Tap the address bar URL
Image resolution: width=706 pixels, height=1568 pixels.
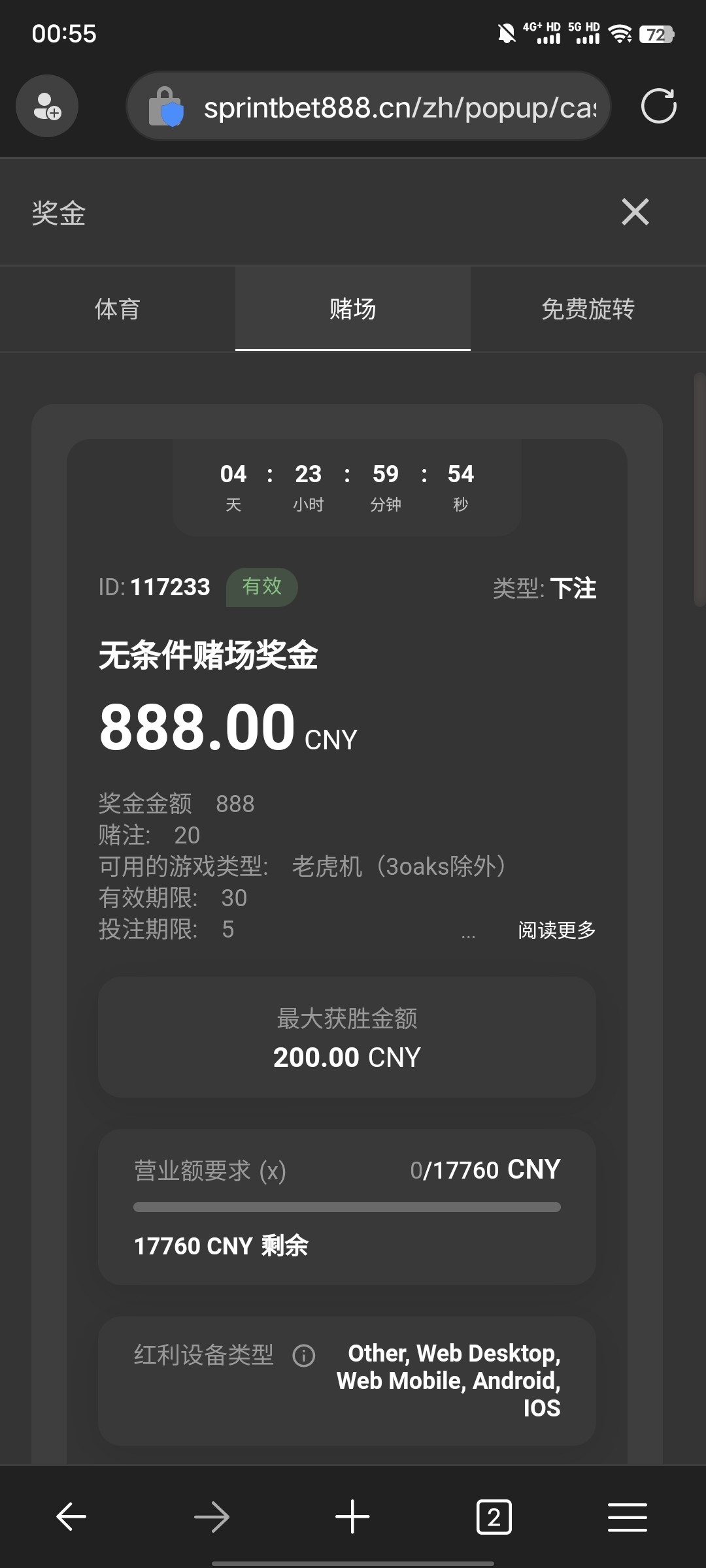click(399, 107)
